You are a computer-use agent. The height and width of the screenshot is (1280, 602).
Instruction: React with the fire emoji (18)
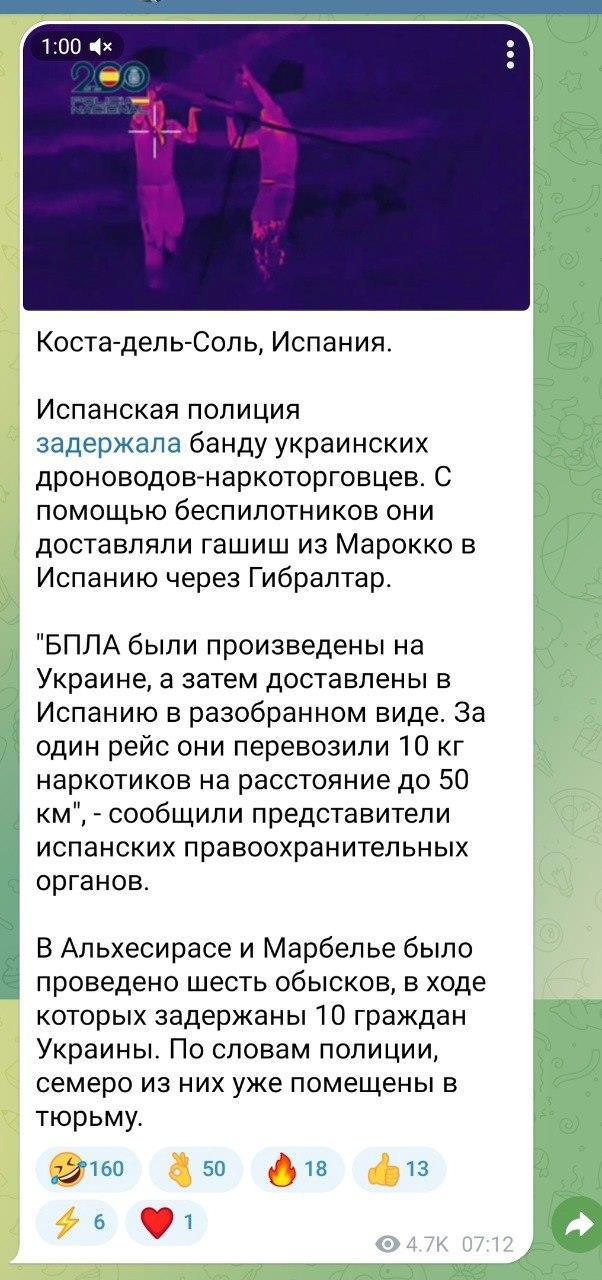tap(296, 1170)
